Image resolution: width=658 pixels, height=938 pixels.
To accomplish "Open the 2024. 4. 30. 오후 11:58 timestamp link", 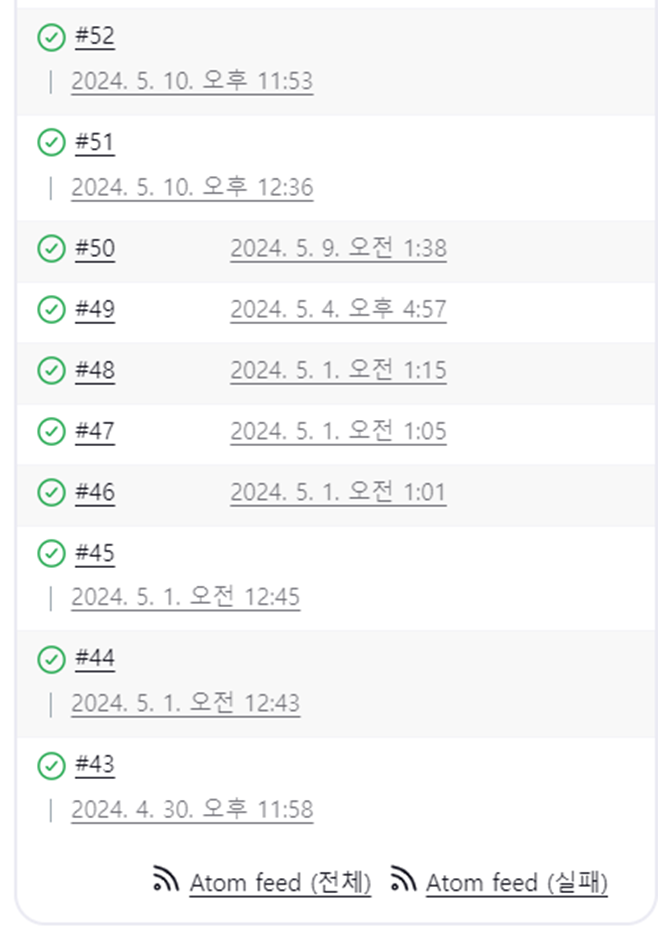I will [192, 810].
